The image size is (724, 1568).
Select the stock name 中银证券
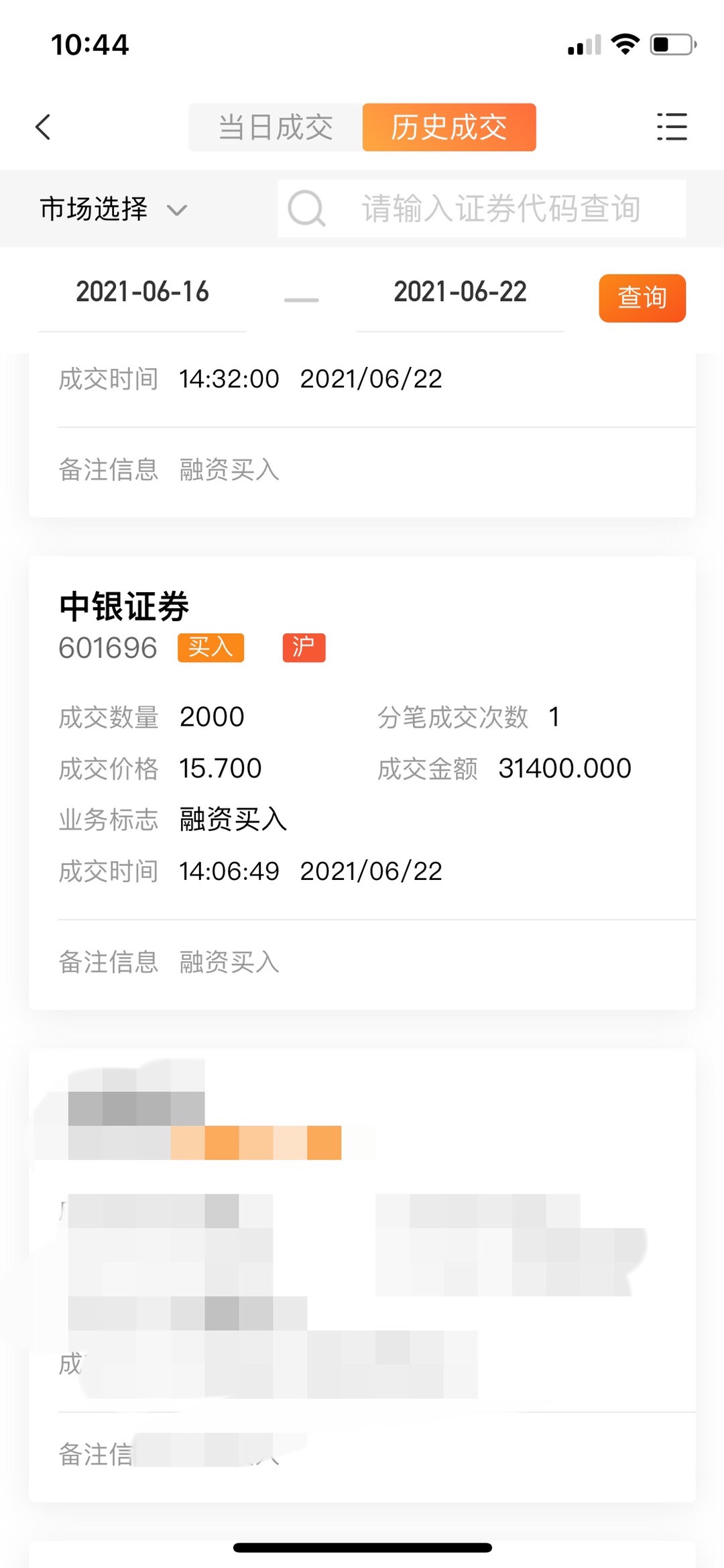124,604
